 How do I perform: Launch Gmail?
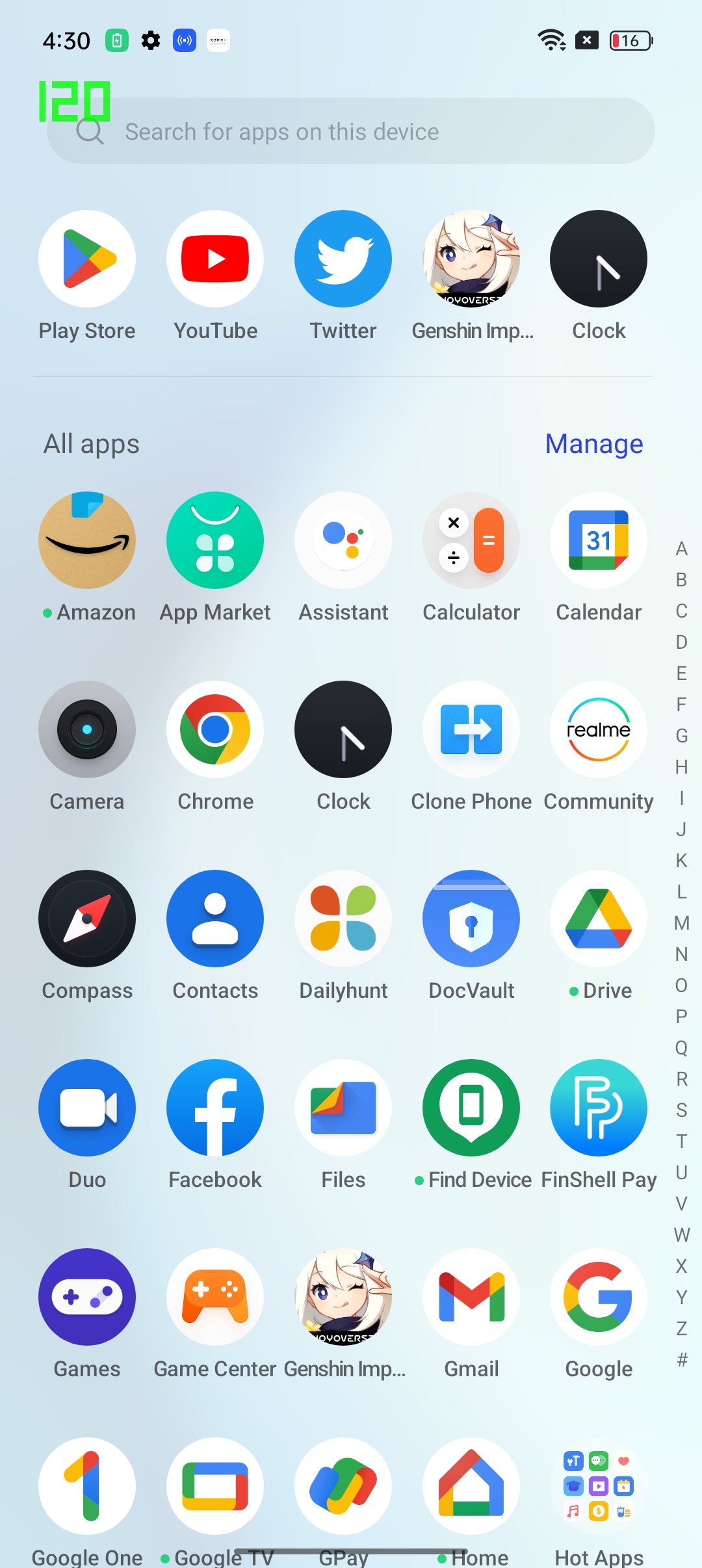point(471,1298)
